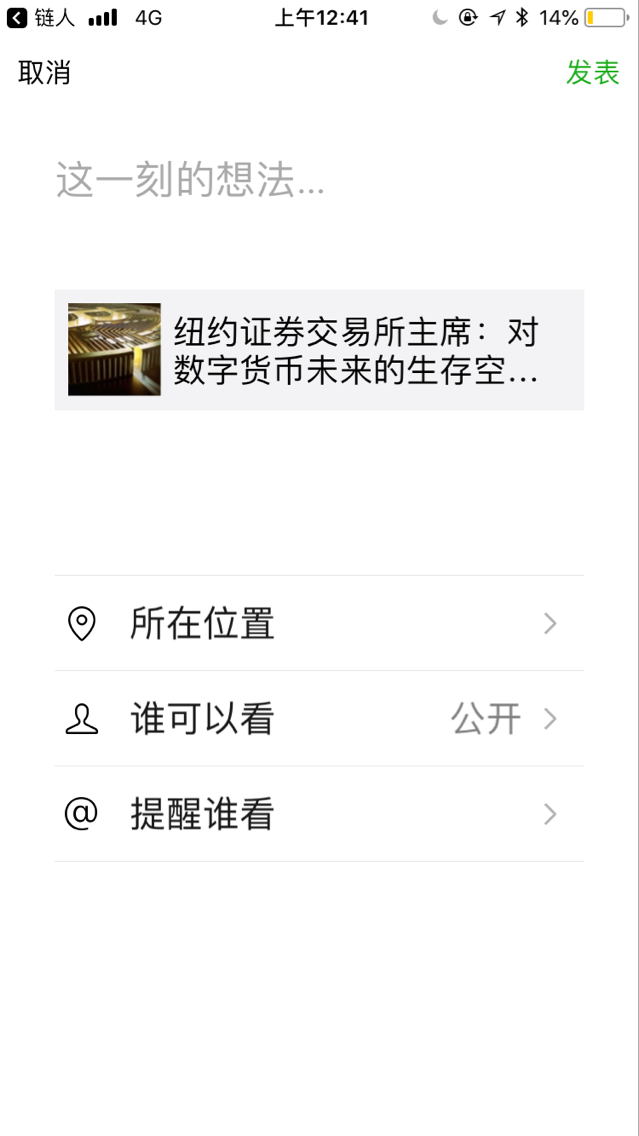Change visibility via 谁可以看
Screen dimensions: 639x1136
319,719
